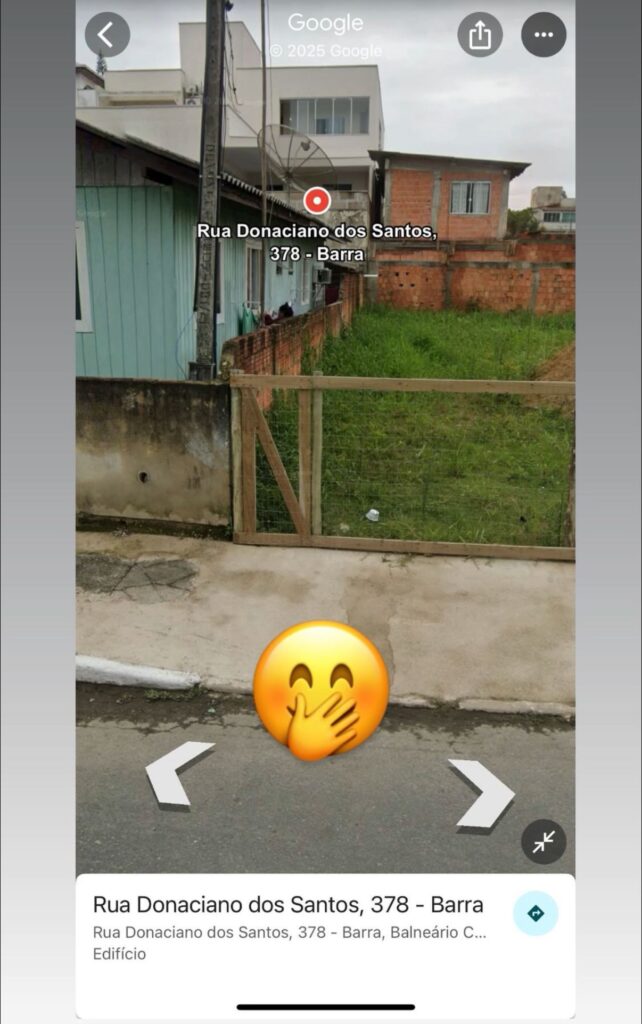The image size is (642, 1024).
Task: Open the three-dot overflow menu
Action: coord(543,35)
